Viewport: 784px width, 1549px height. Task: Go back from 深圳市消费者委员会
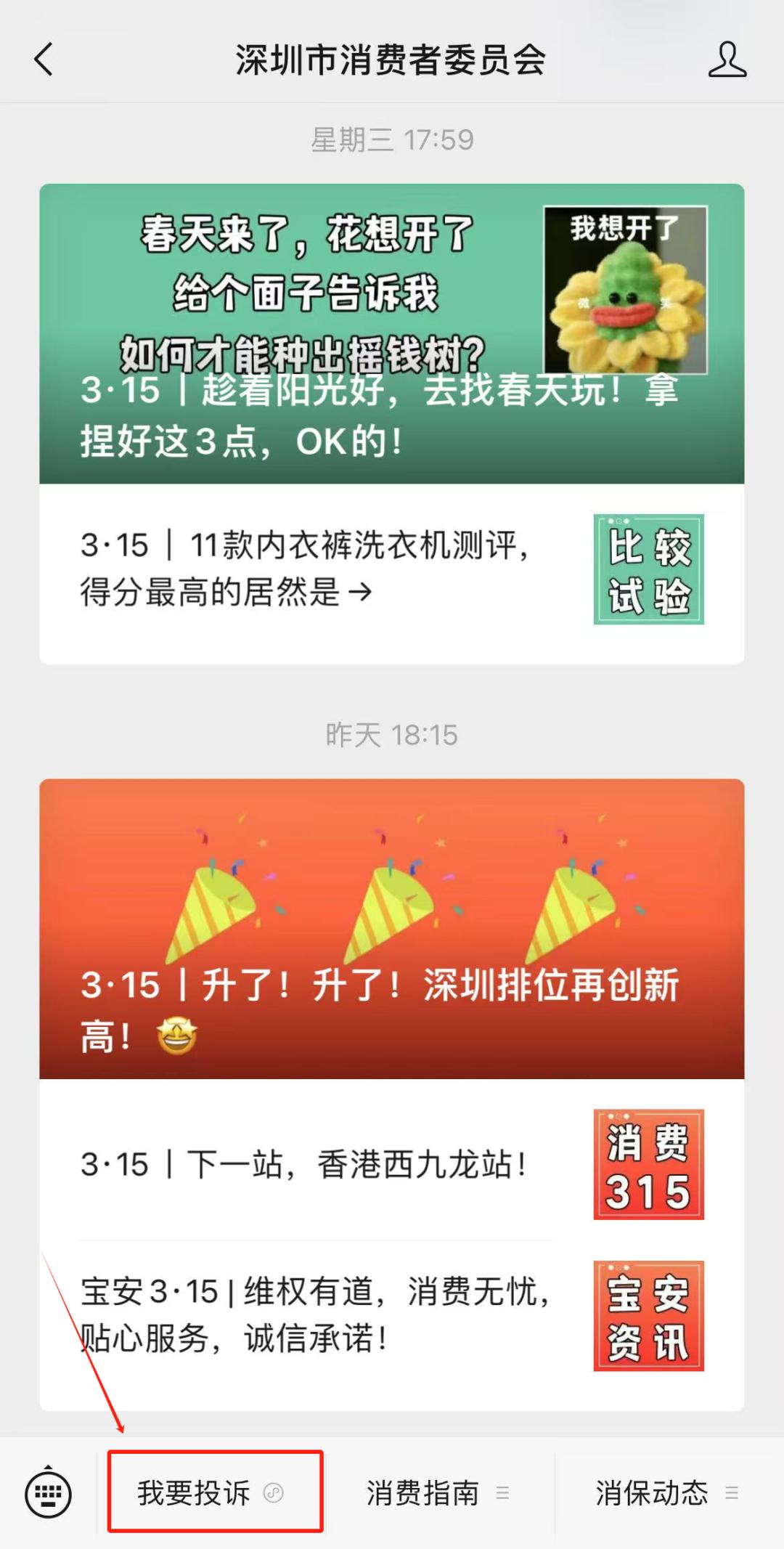[x=44, y=60]
